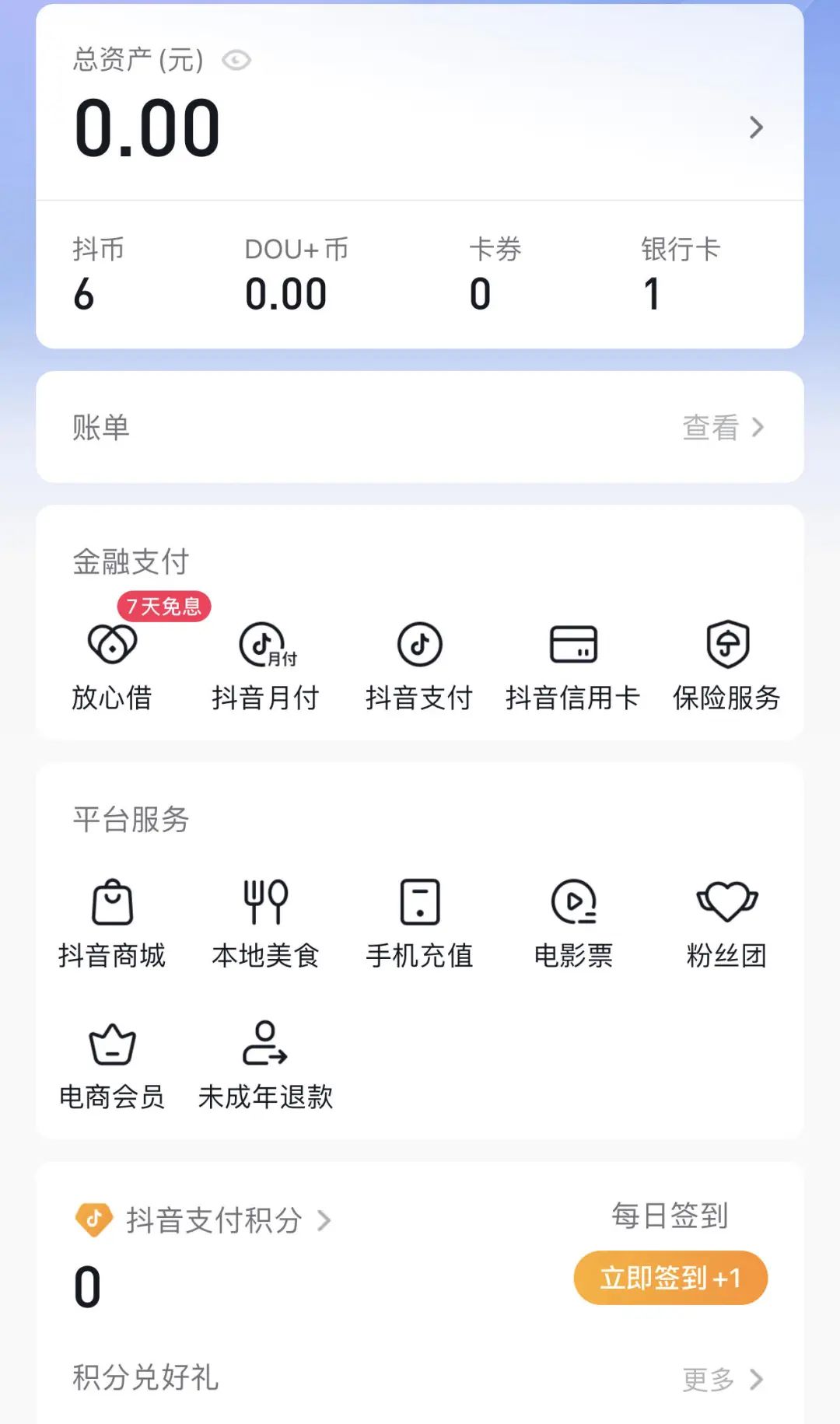This screenshot has height=1424, width=840.
Task: Toggle total assets visibility eye icon
Action: (236, 60)
